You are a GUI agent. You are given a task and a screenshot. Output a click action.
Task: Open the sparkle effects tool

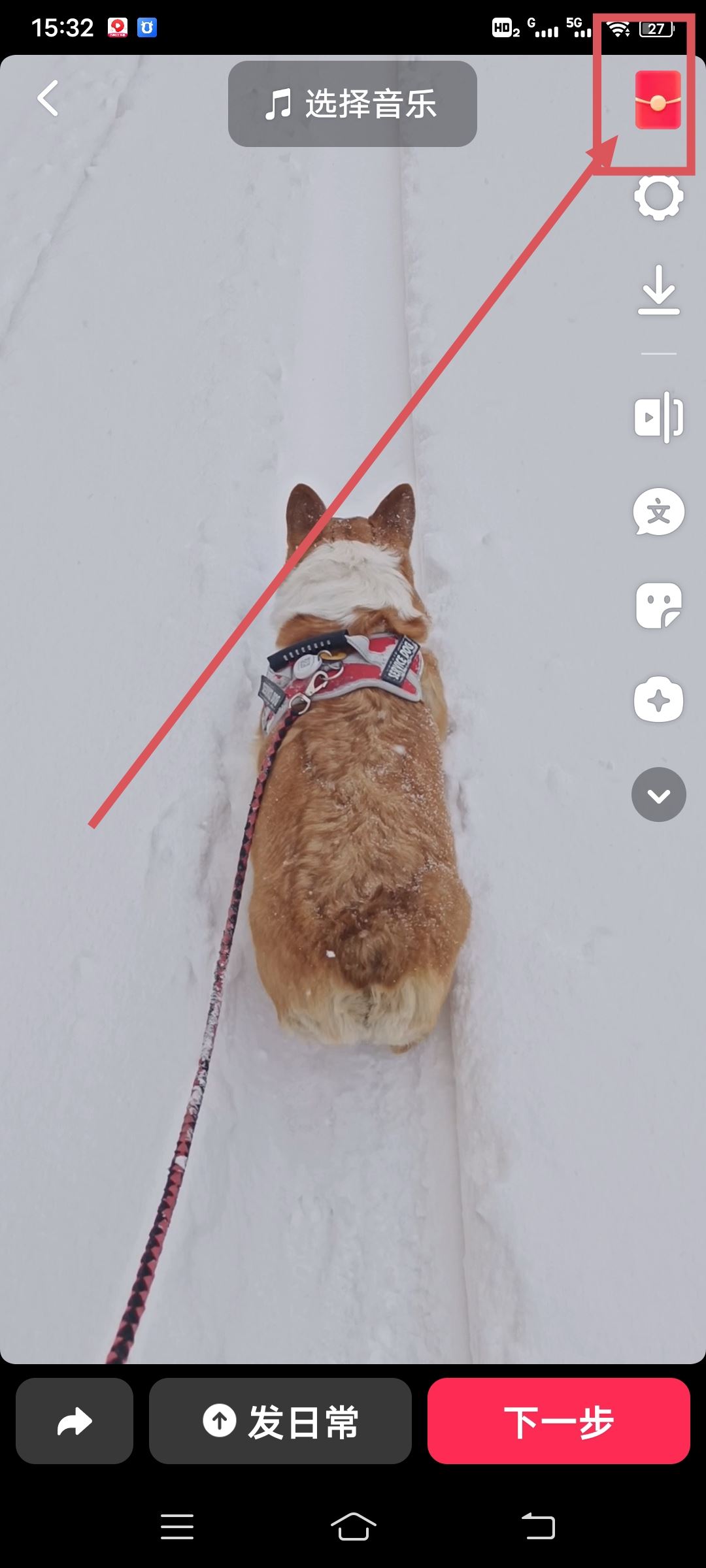[x=658, y=700]
